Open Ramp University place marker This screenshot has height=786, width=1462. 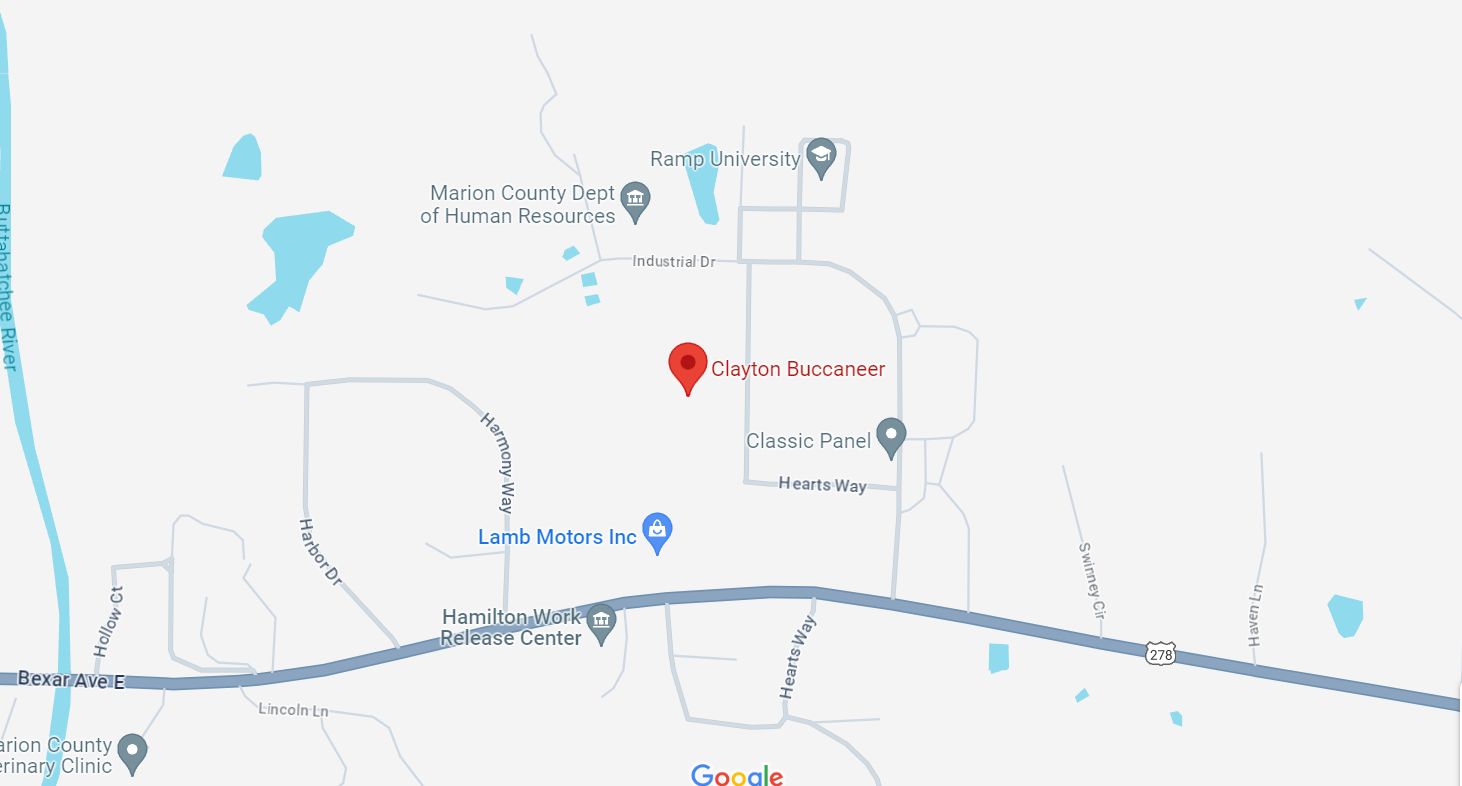(821, 157)
